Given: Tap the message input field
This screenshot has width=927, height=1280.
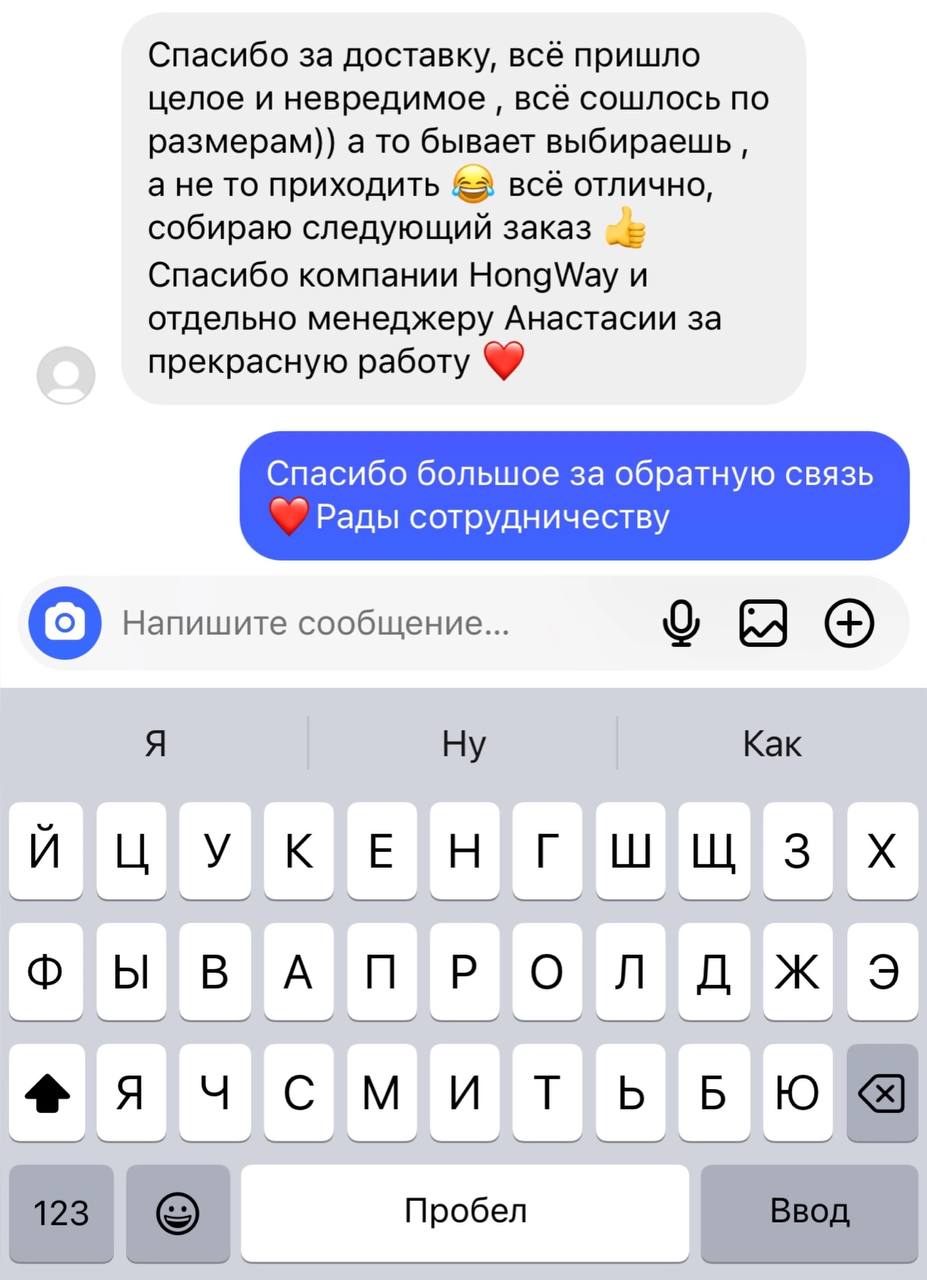Looking at the screenshot, I should pyautogui.click(x=380, y=624).
